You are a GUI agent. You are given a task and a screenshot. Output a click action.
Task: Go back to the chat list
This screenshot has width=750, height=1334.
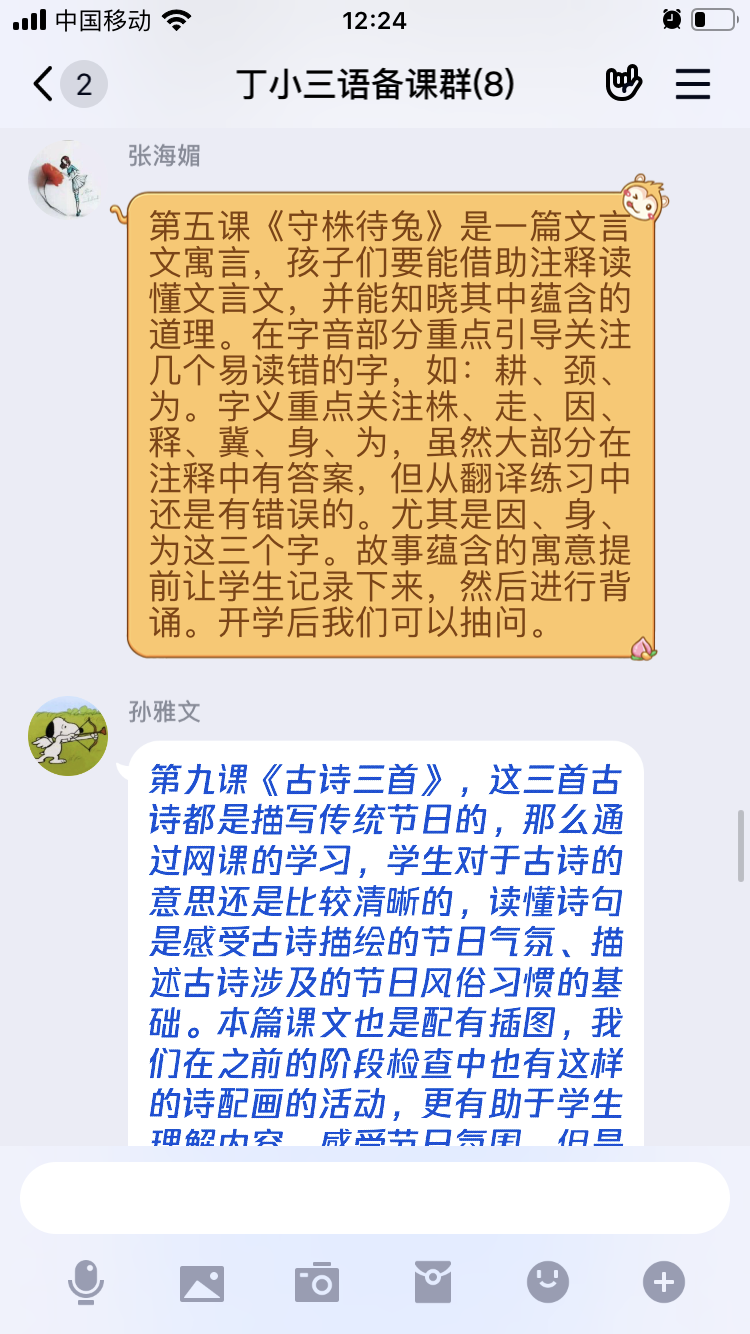(x=44, y=84)
